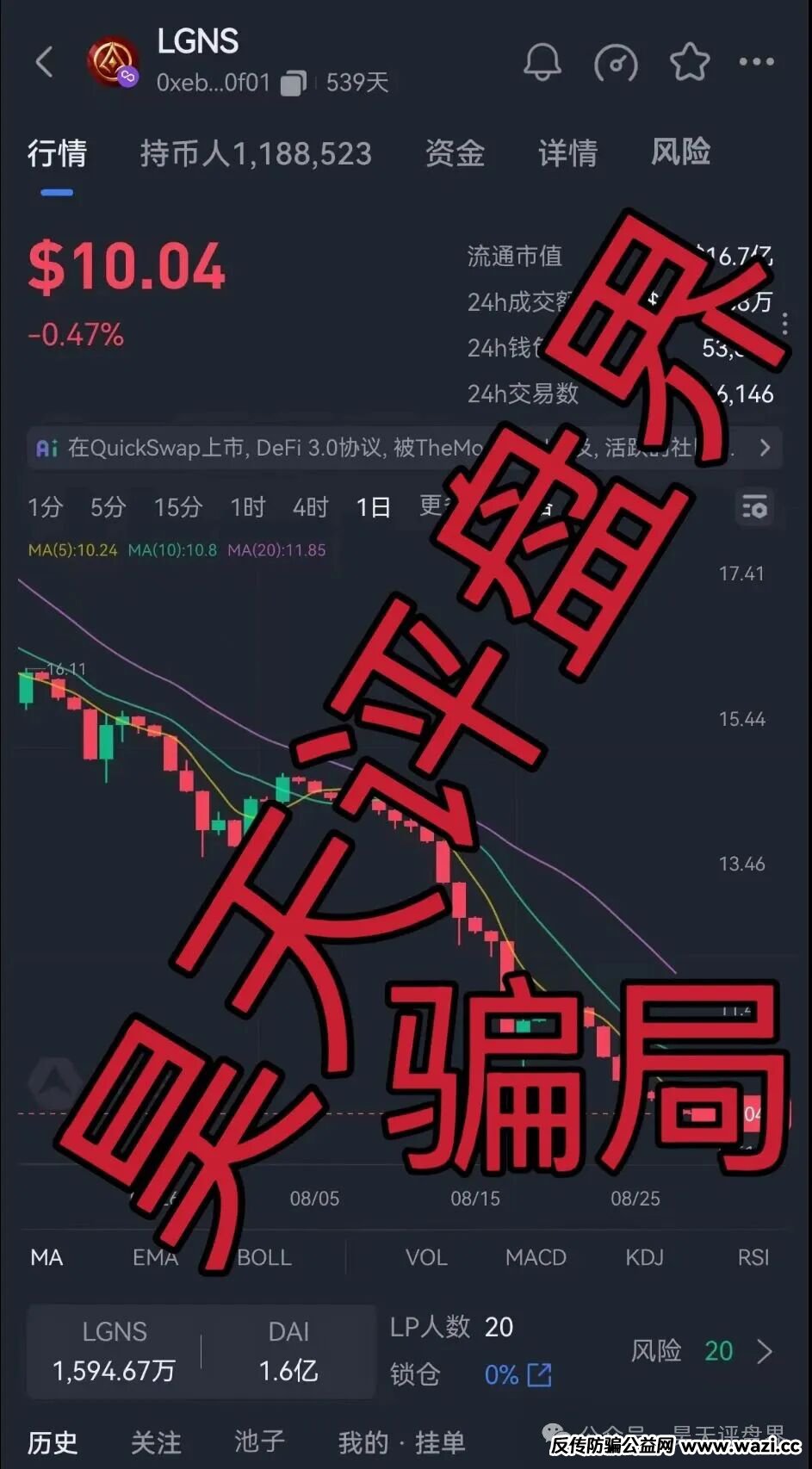Switch to the 持币人 tab
812x1469 pixels.
coord(256,153)
